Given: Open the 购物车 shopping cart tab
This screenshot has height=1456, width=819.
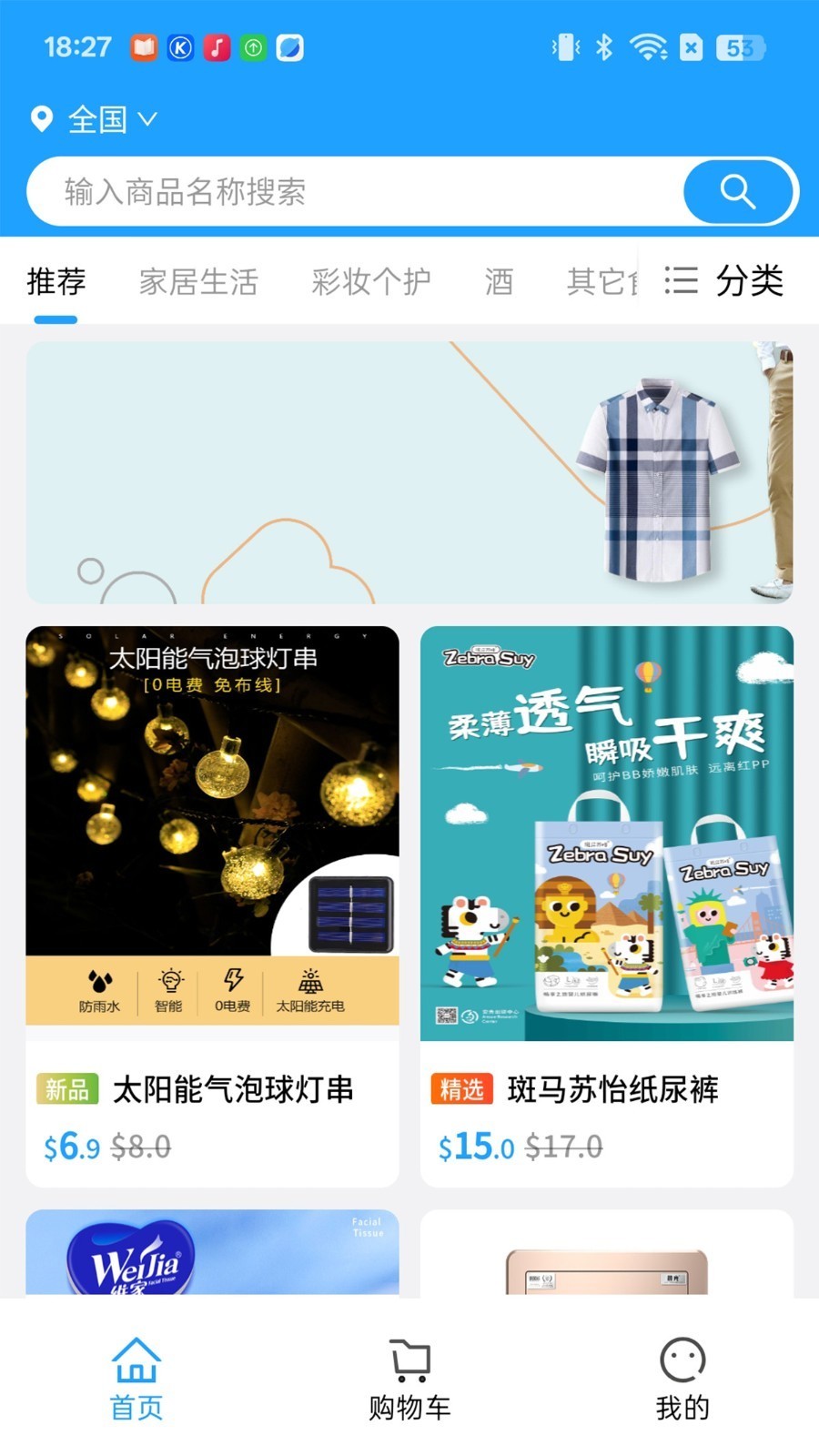Looking at the screenshot, I should point(409,1378).
